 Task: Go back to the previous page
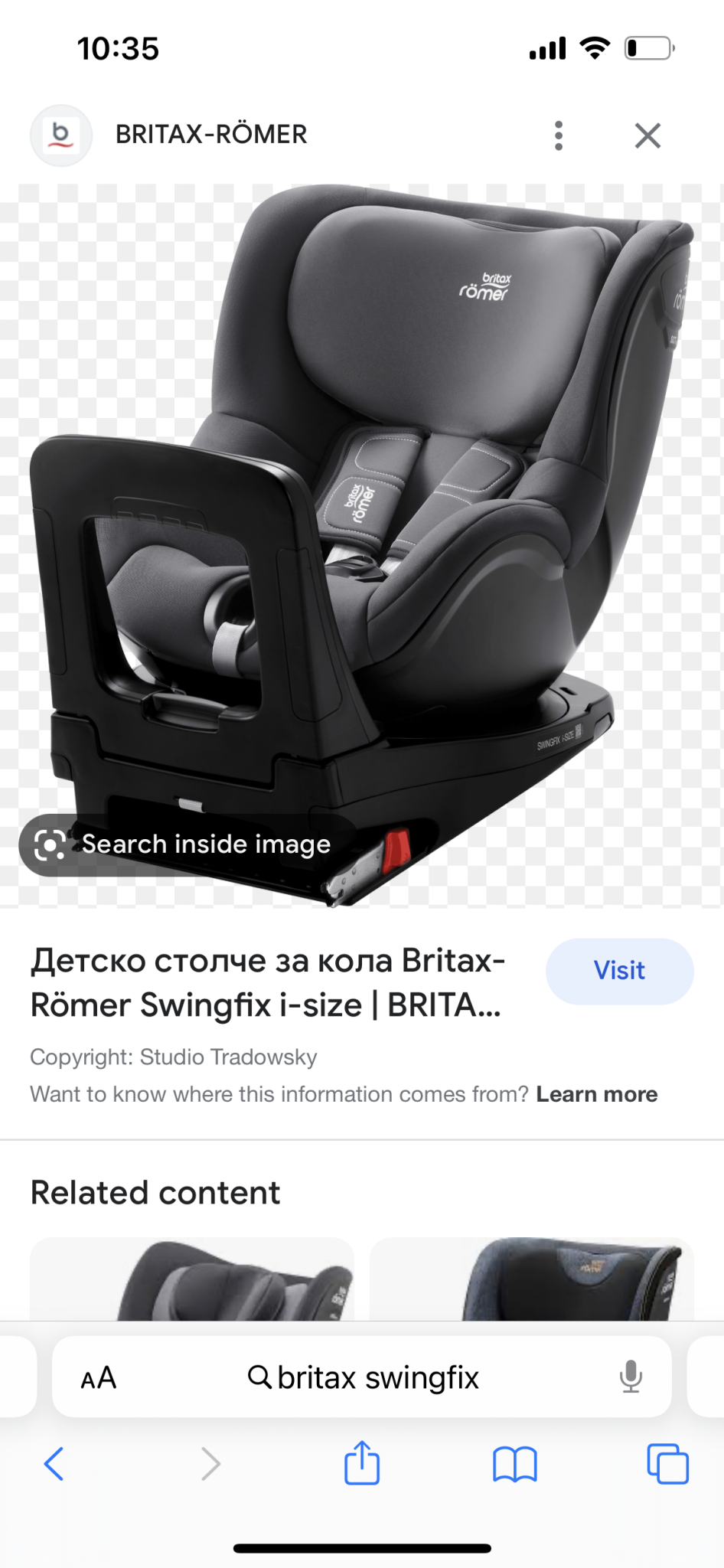click(54, 1464)
